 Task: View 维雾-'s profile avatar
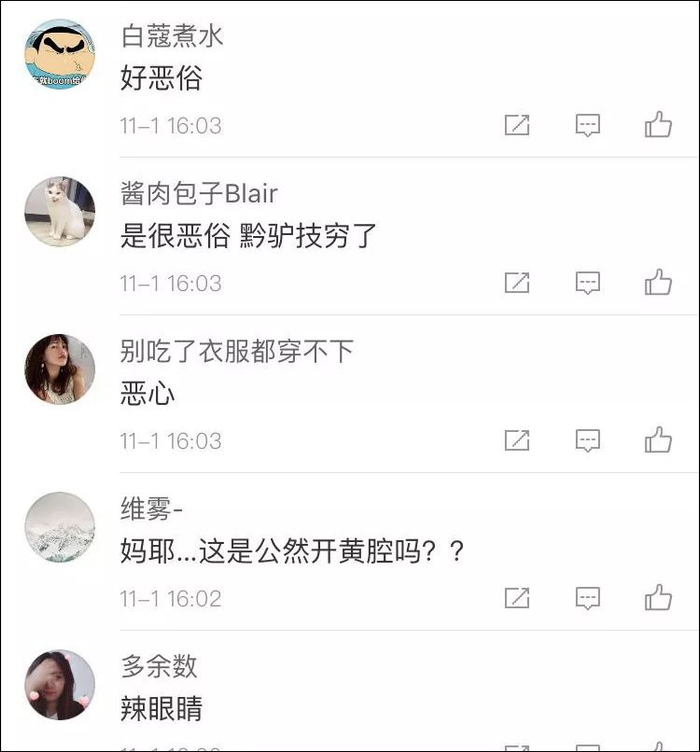tap(60, 527)
